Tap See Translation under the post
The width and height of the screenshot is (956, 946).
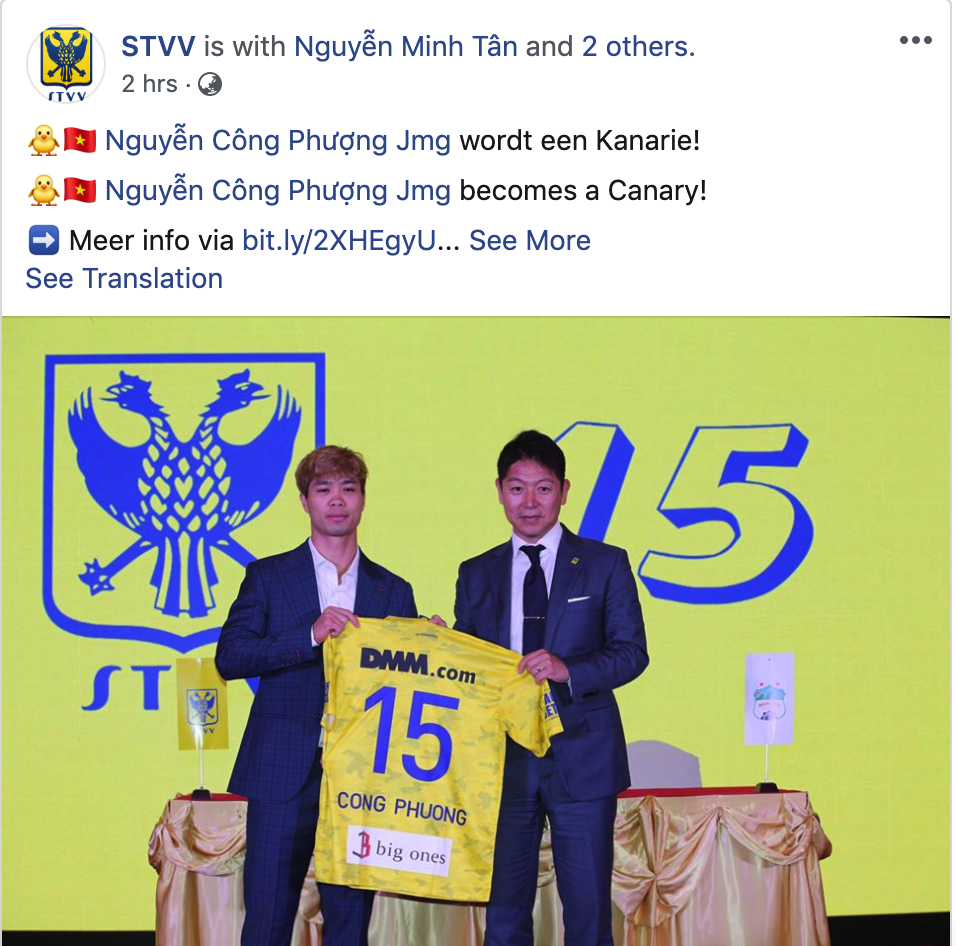(124, 278)
